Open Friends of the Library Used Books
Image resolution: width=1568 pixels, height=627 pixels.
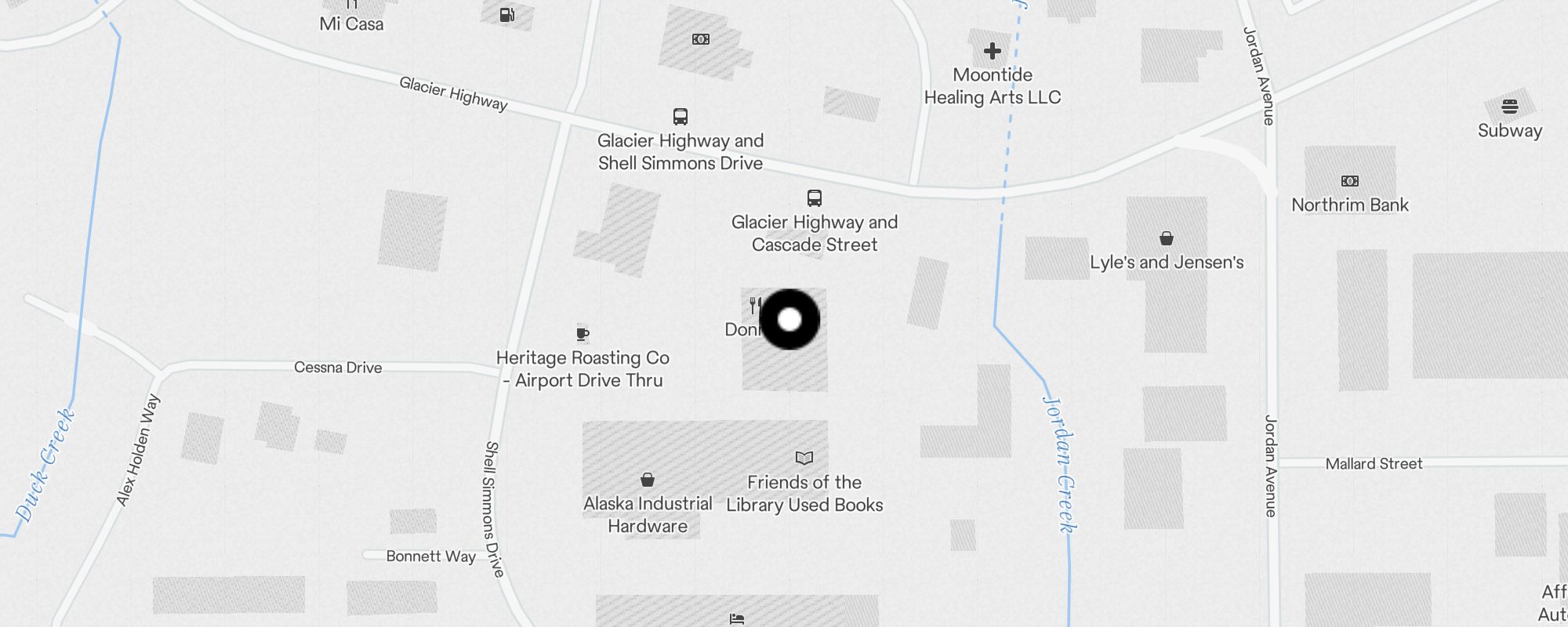[804, 458]
